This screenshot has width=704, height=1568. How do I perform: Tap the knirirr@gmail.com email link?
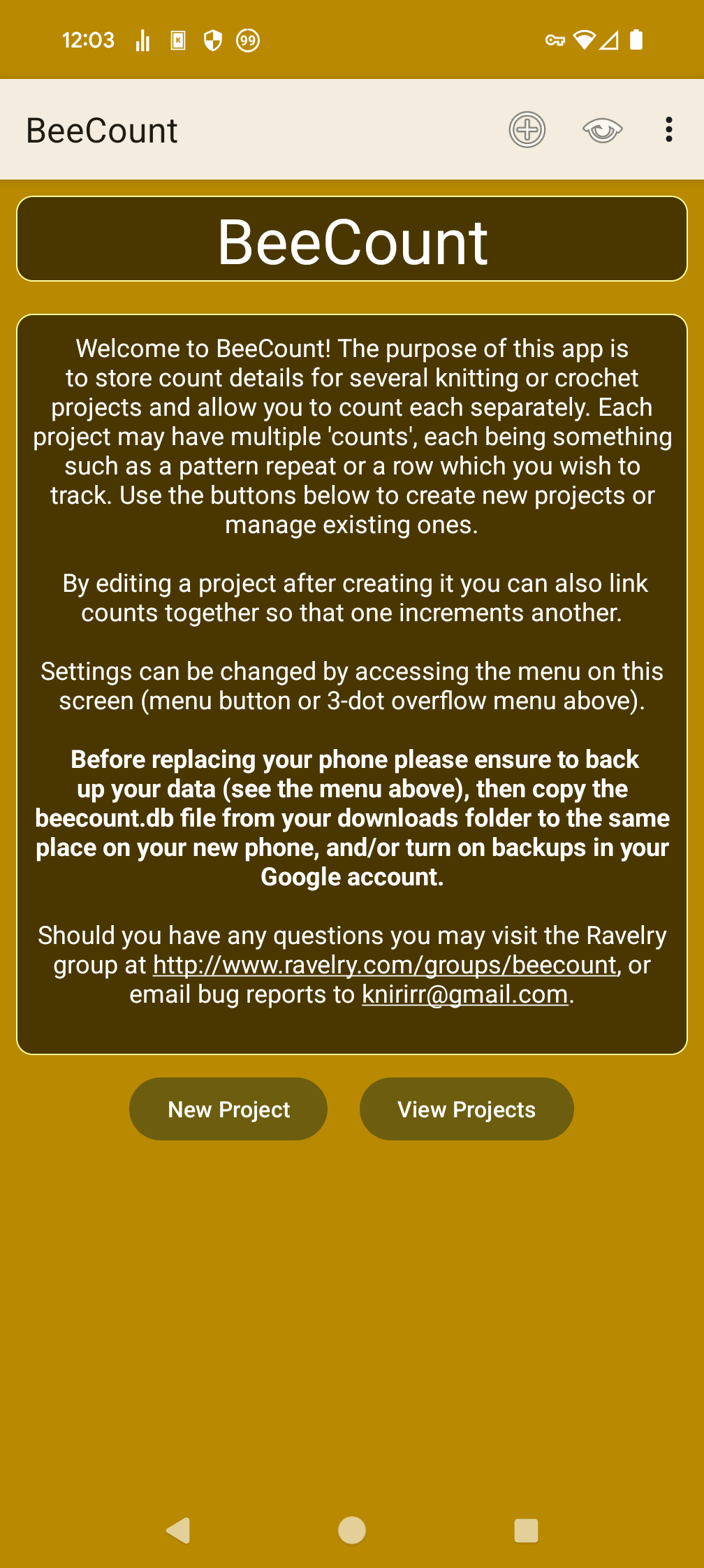(465, 994)
